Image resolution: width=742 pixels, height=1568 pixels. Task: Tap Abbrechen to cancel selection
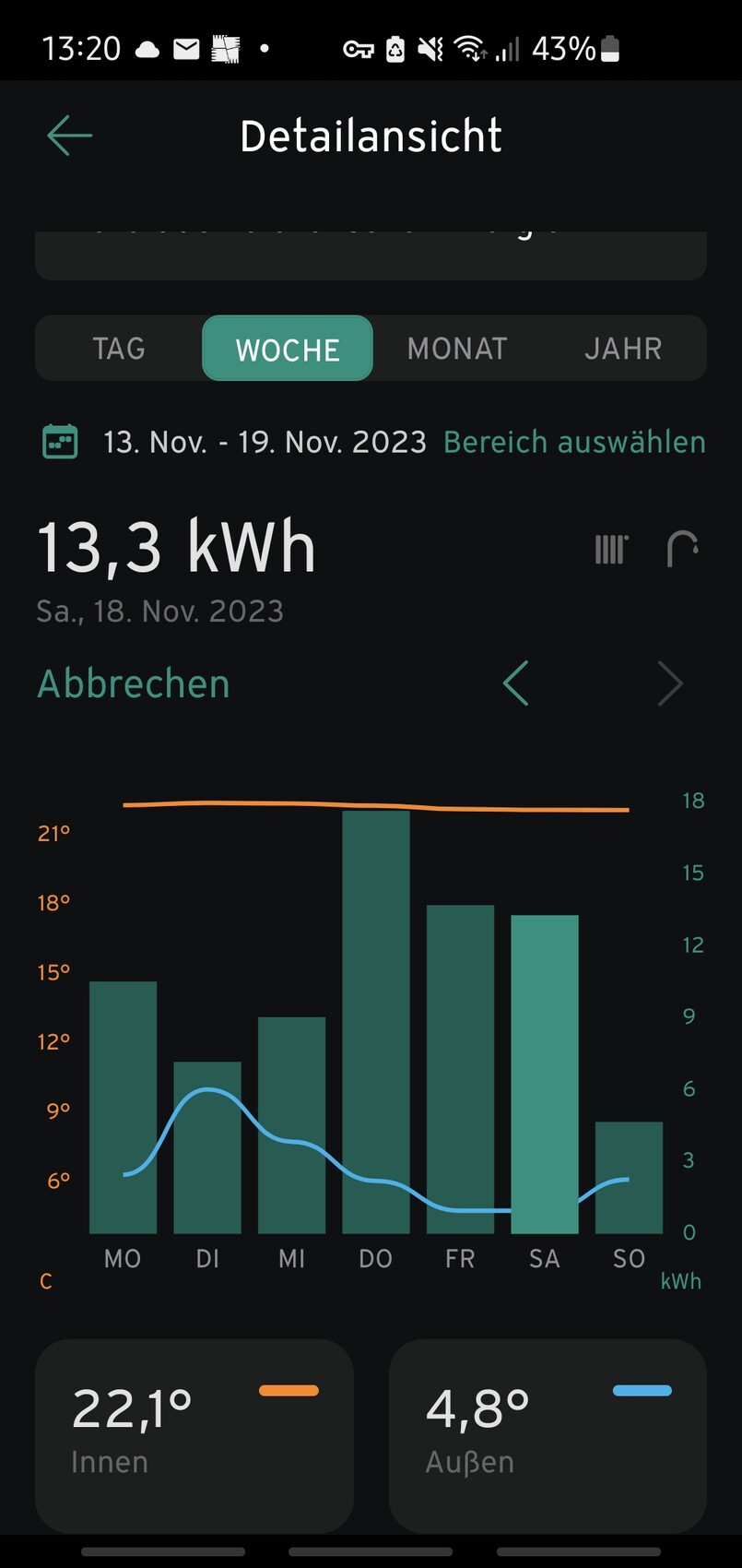coord(134,684)
